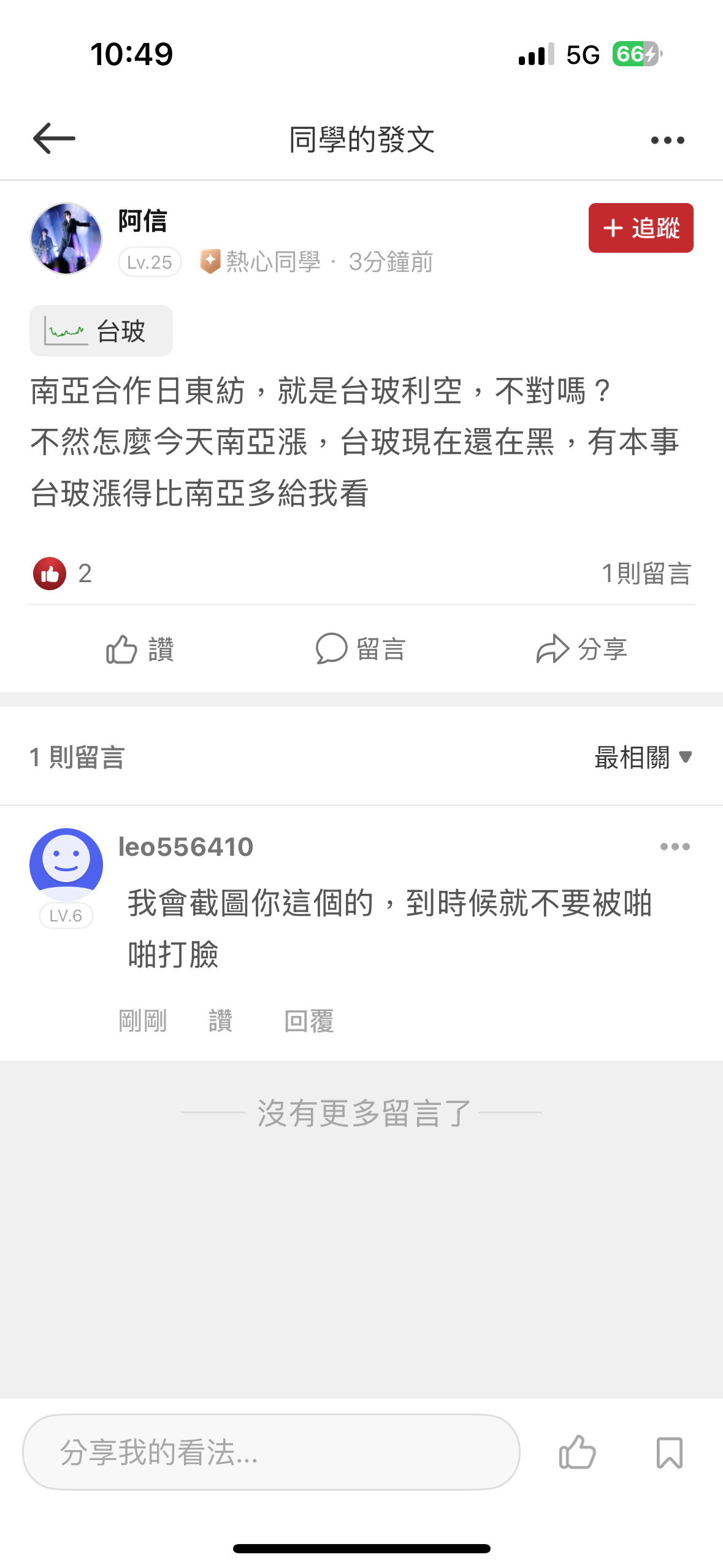Follow 阿信 with the 追蹤 button
723x1568 pixels.
pyautogui.click(x=640, y=228)
